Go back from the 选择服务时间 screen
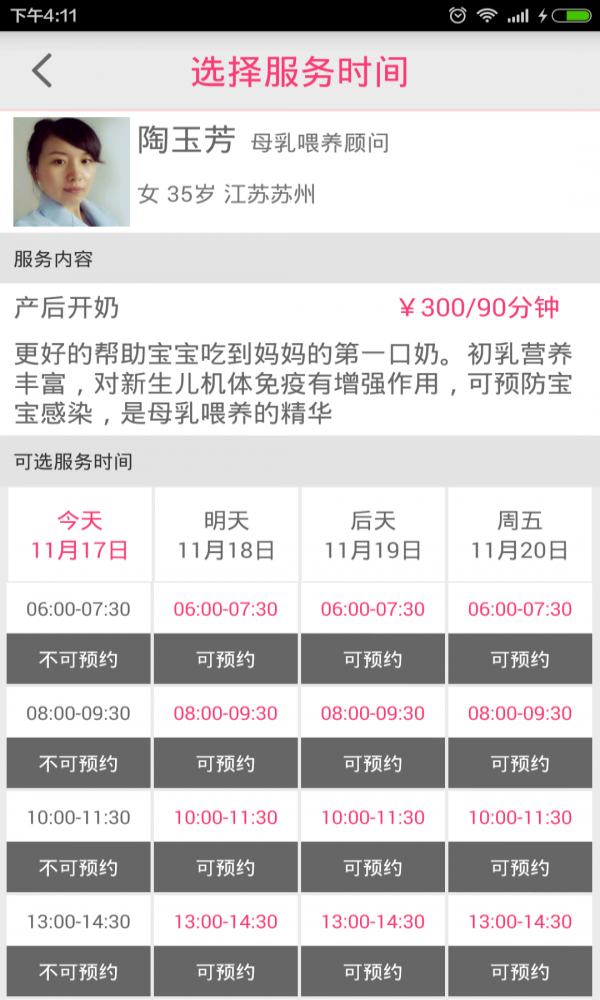 pos(42,72)
